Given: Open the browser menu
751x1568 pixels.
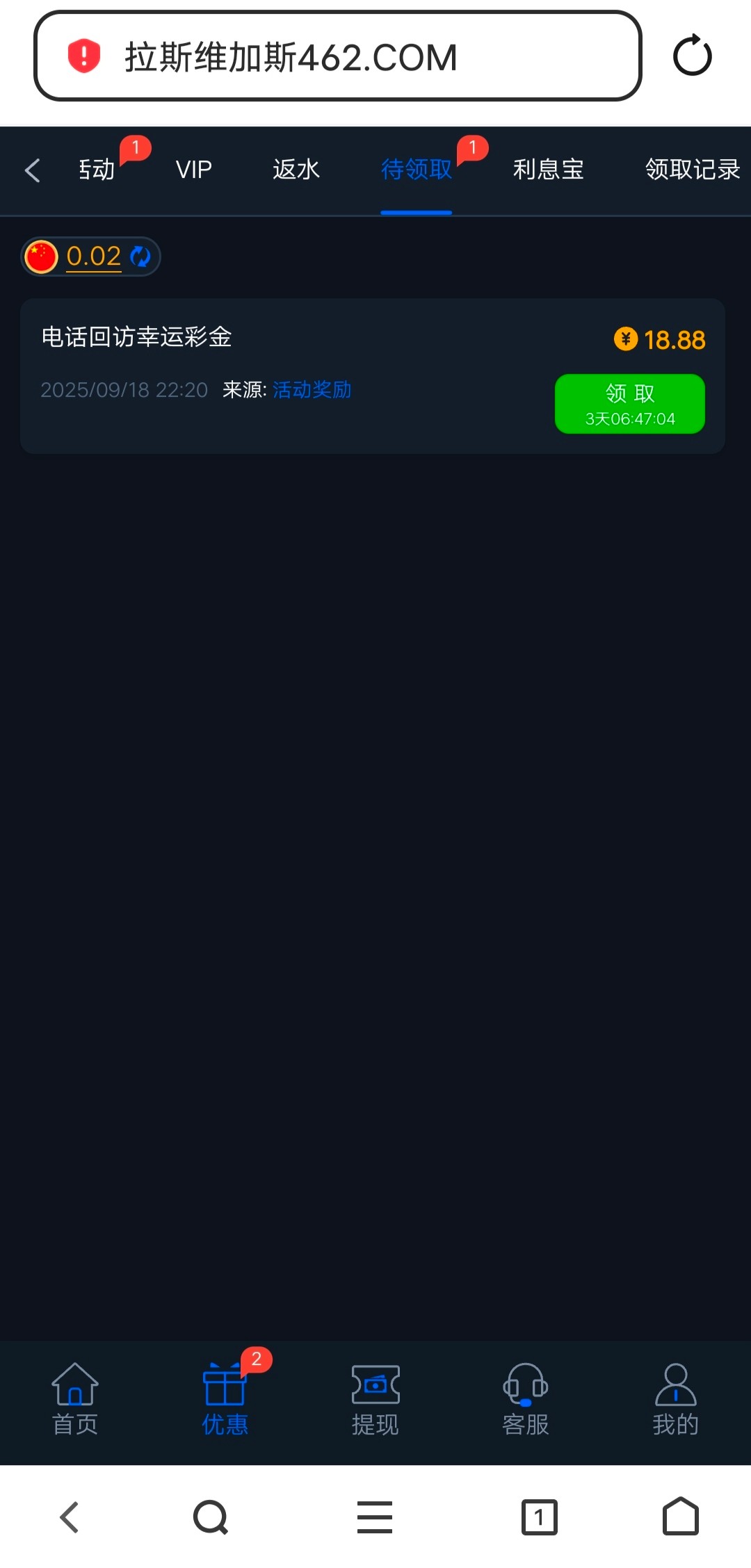Looking at the screenshot, I should [375, 1517].
